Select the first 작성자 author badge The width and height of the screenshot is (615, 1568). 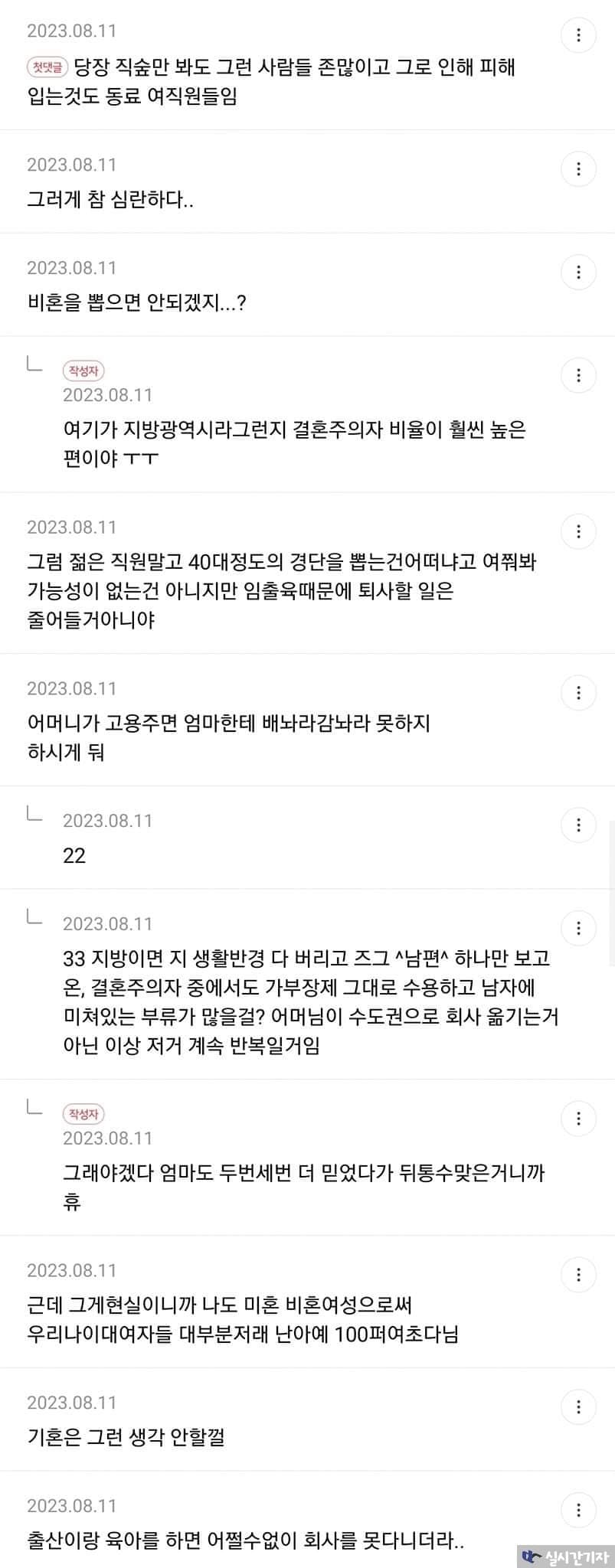[x=84, y=371]
